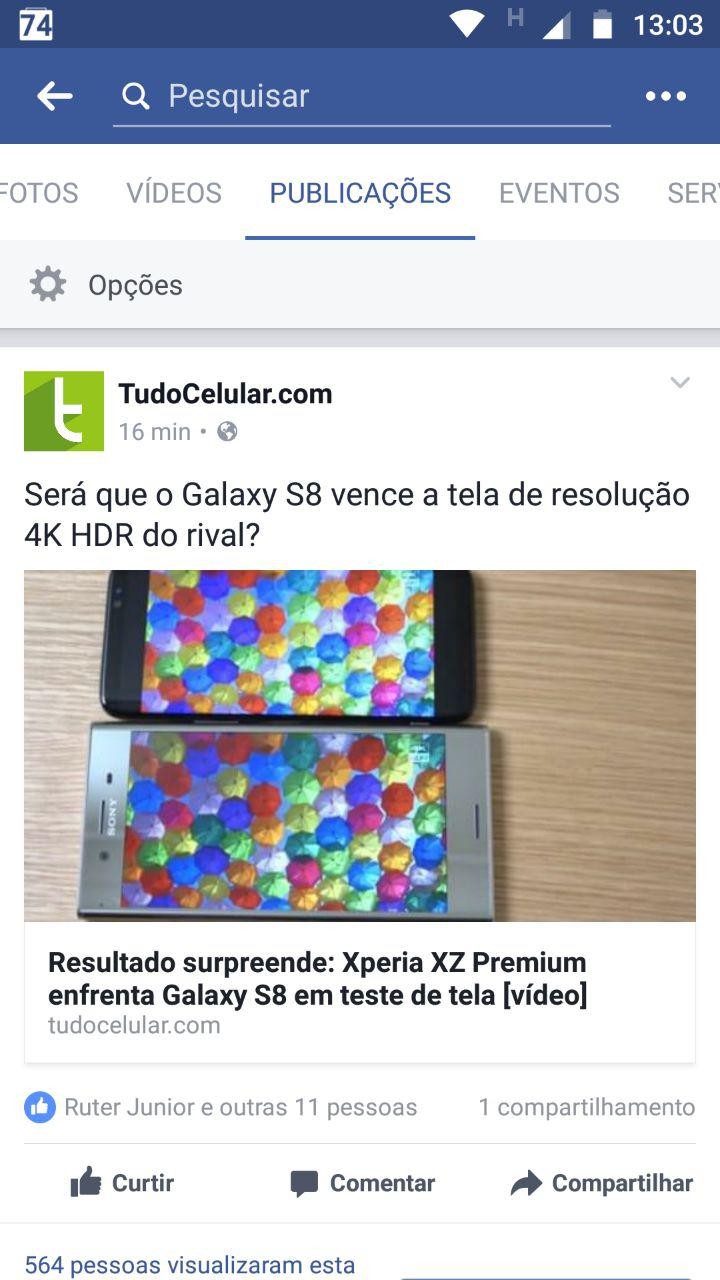Tap Comentar to comment on post

[x=362, y=1183]
